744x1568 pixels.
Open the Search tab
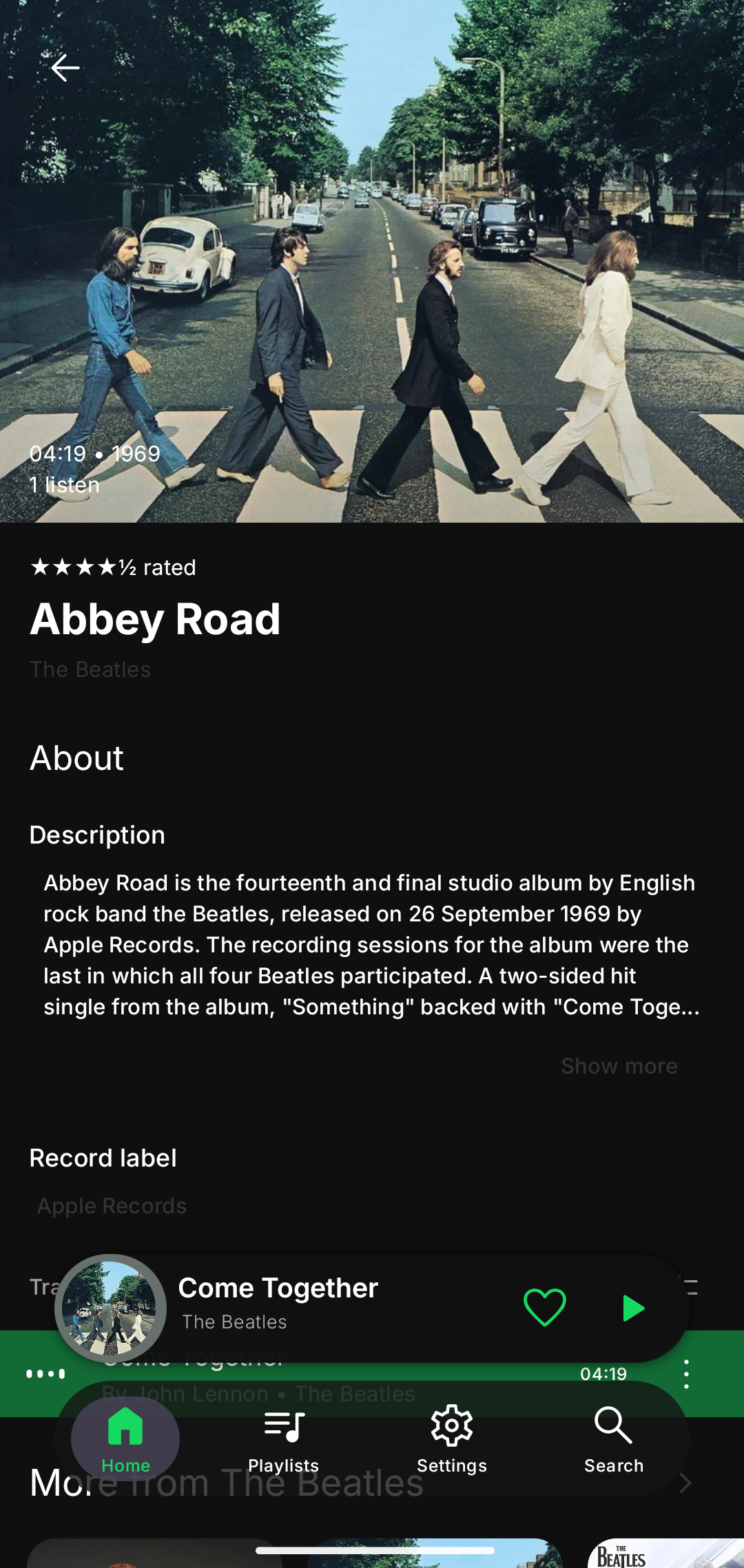coord(613,1439)
